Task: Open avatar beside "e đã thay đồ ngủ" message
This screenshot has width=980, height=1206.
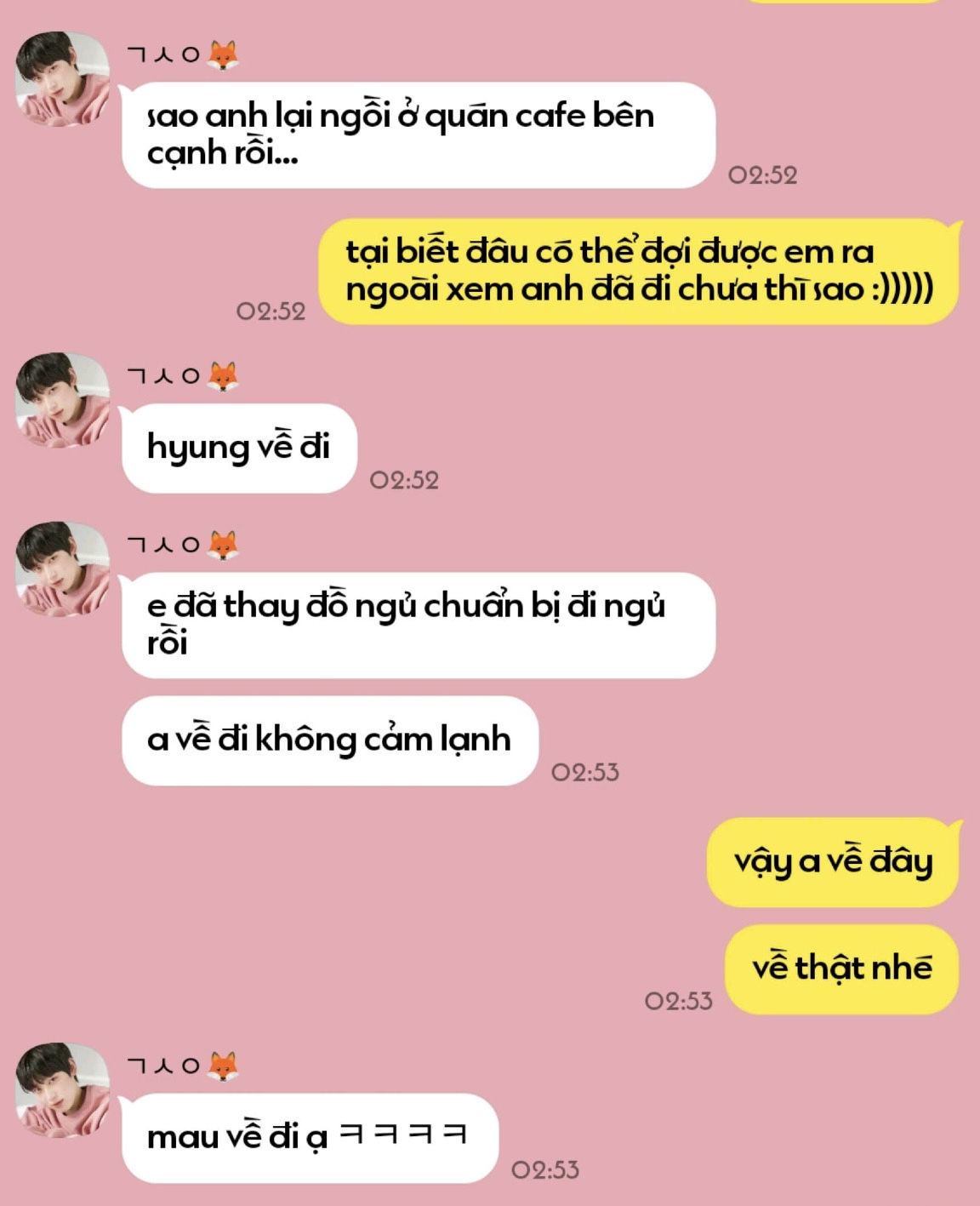Action: point(63,569)
